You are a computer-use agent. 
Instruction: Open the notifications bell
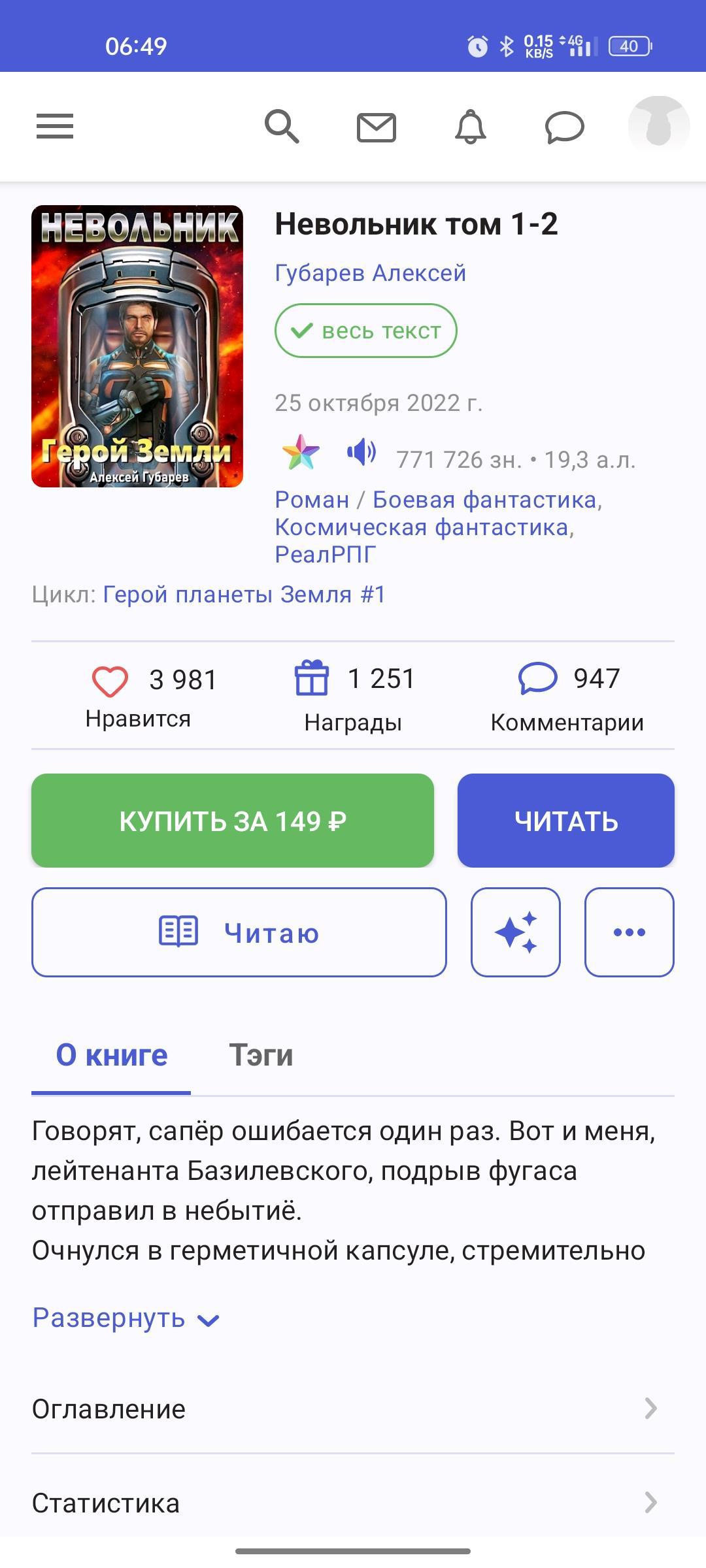471,127
